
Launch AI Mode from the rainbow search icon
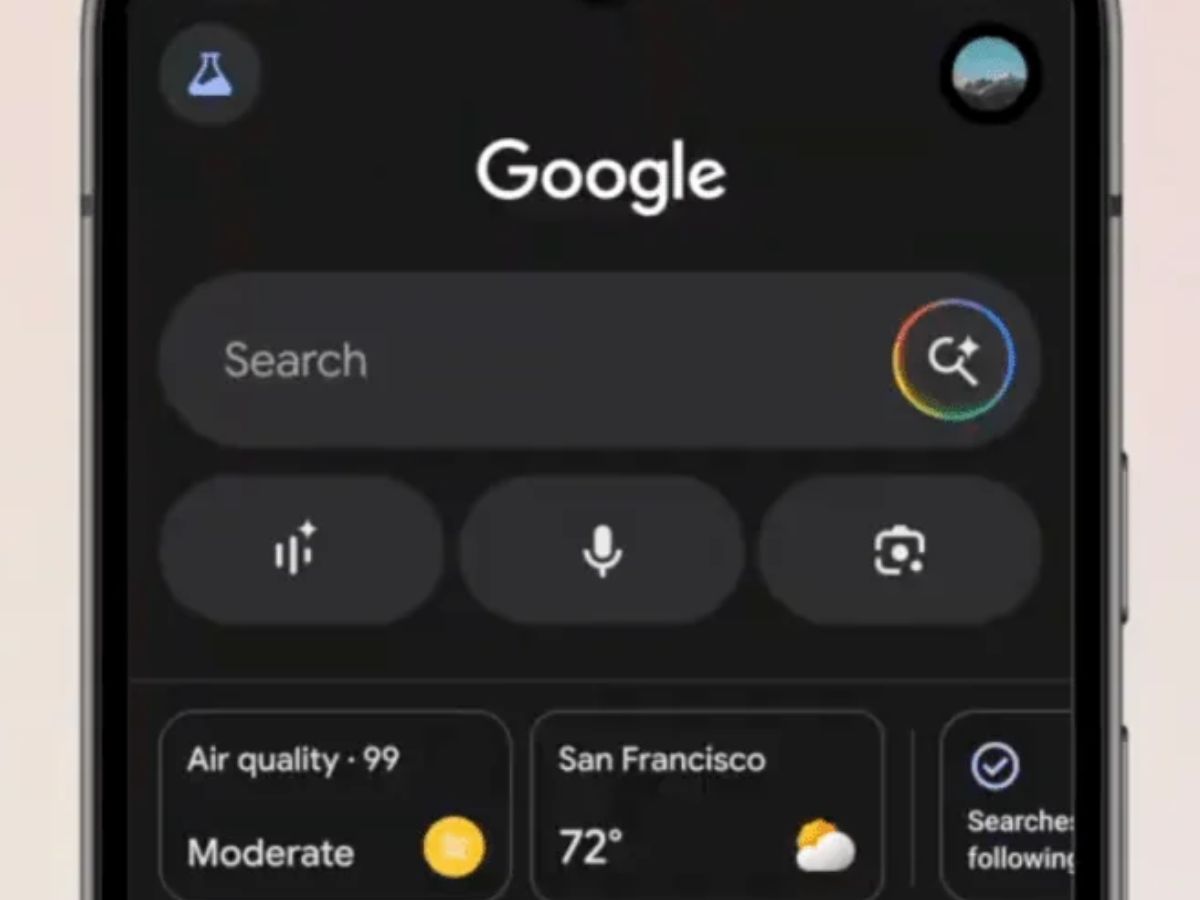point(953,360)
